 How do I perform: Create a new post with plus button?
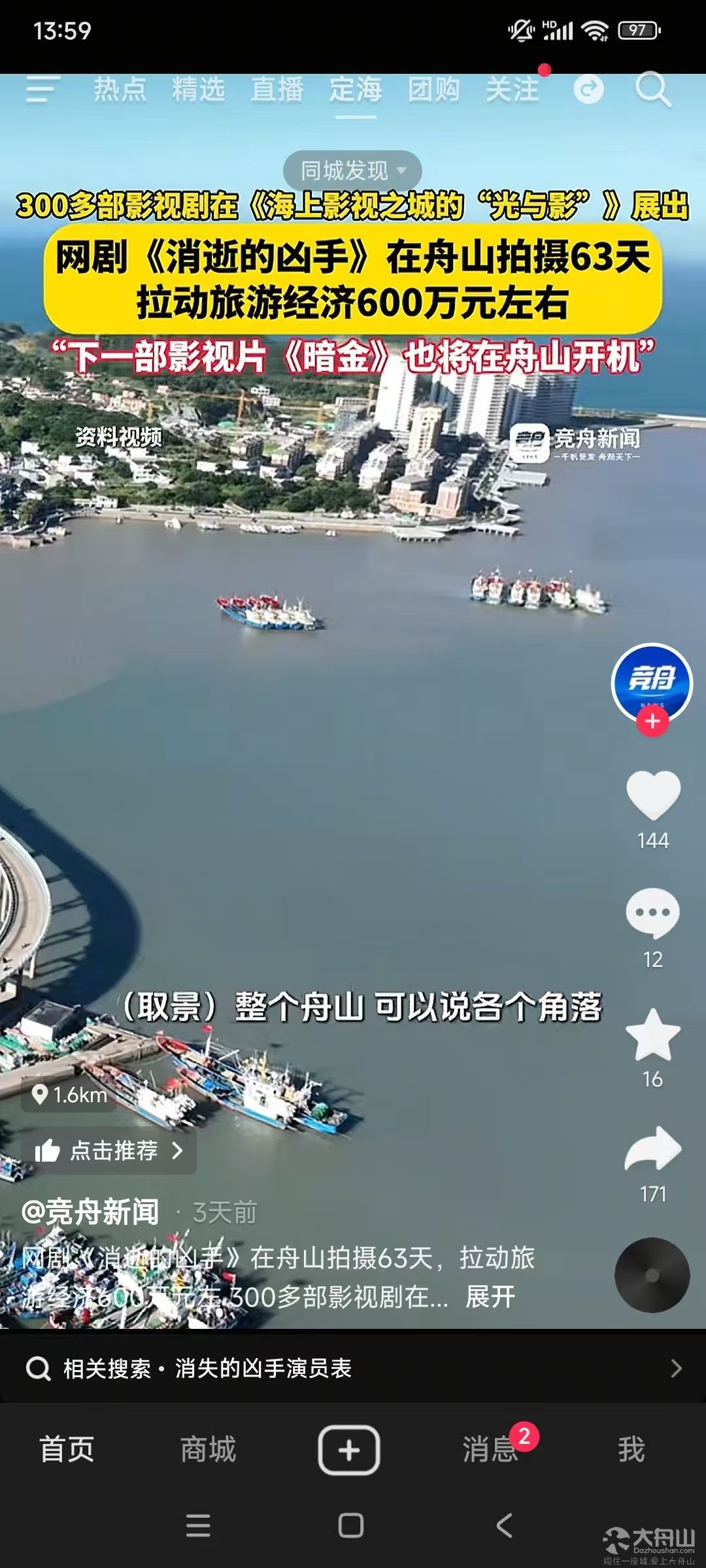[x=349, y=1450]
